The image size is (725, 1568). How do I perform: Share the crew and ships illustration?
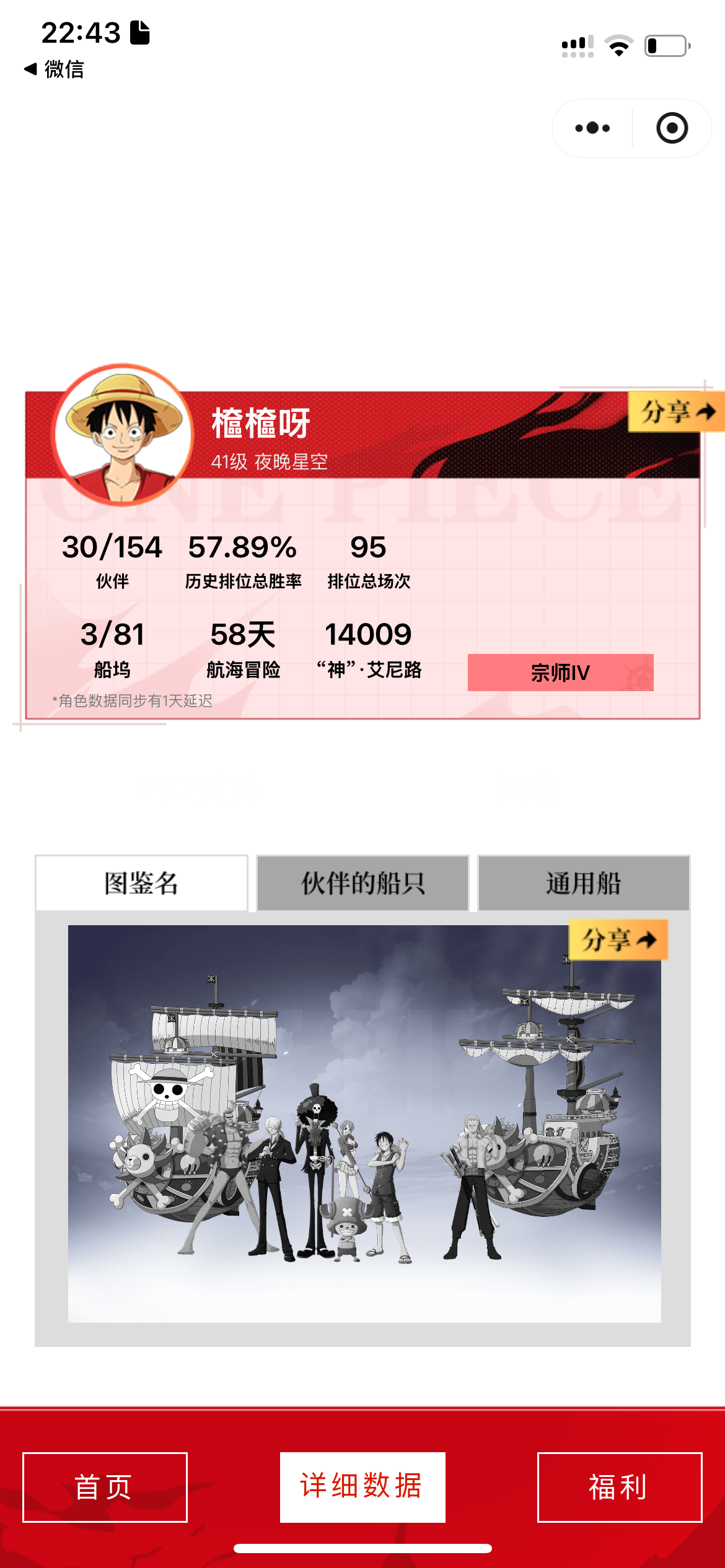pyautogui.click(x=618, y=939)
